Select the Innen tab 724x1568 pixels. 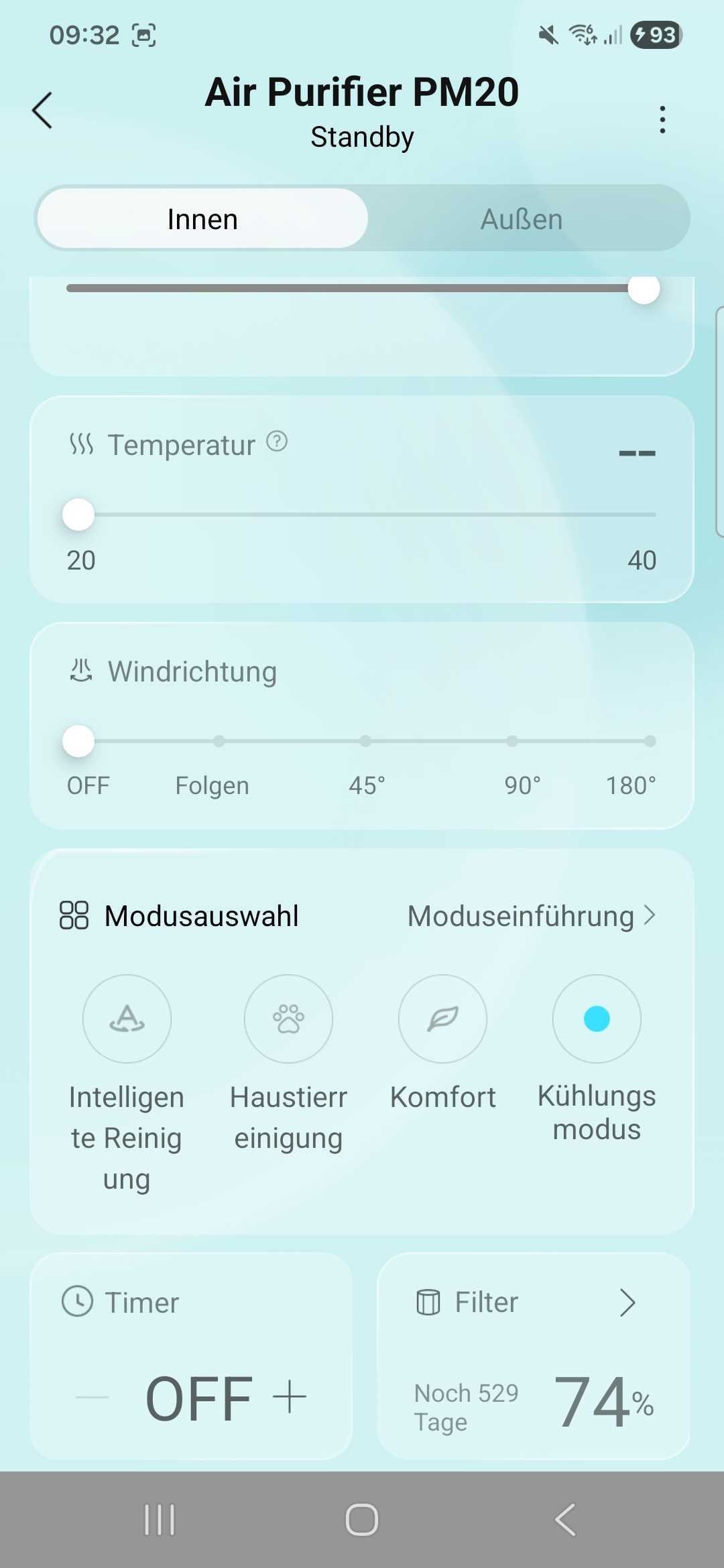coord(202,219)
